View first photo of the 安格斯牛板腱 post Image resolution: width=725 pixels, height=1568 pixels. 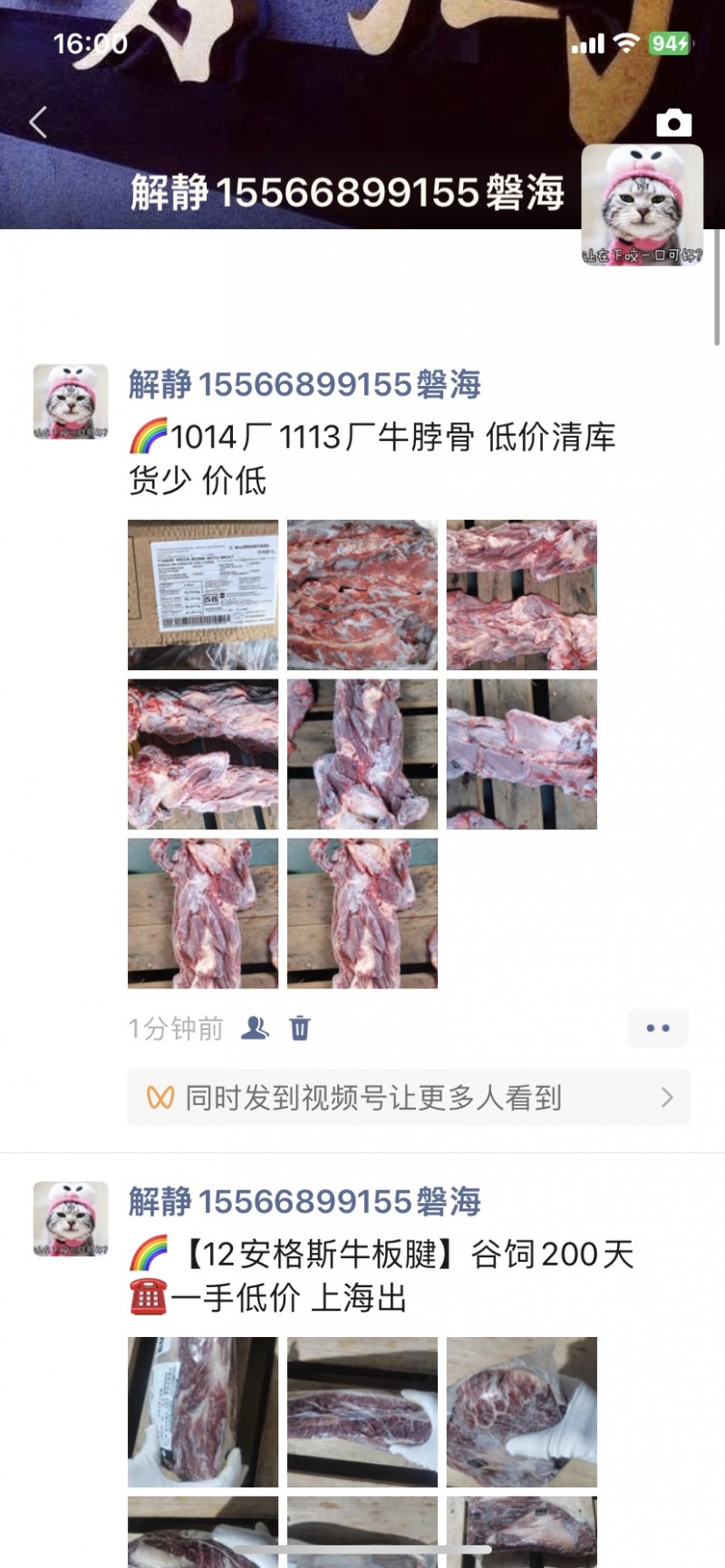pyautogui.click(x=203, y=1411)
